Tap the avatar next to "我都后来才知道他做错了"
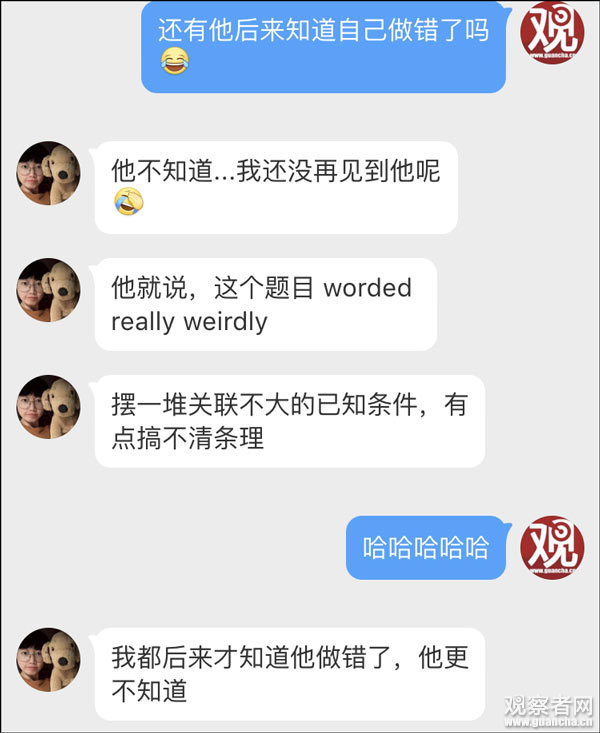Screen dimensions: 600x733 coord(48,659)
